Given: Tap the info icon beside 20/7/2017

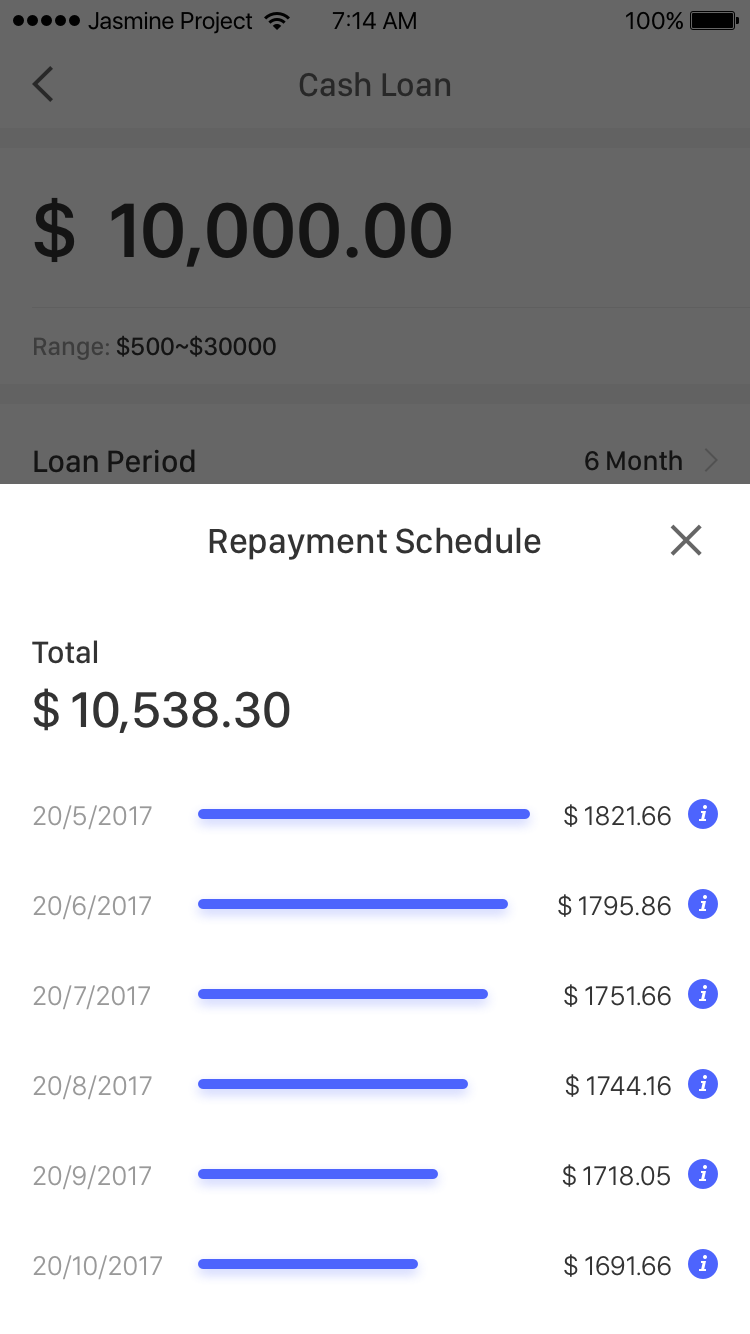Looking at the screenshot, I should [703, 995].
